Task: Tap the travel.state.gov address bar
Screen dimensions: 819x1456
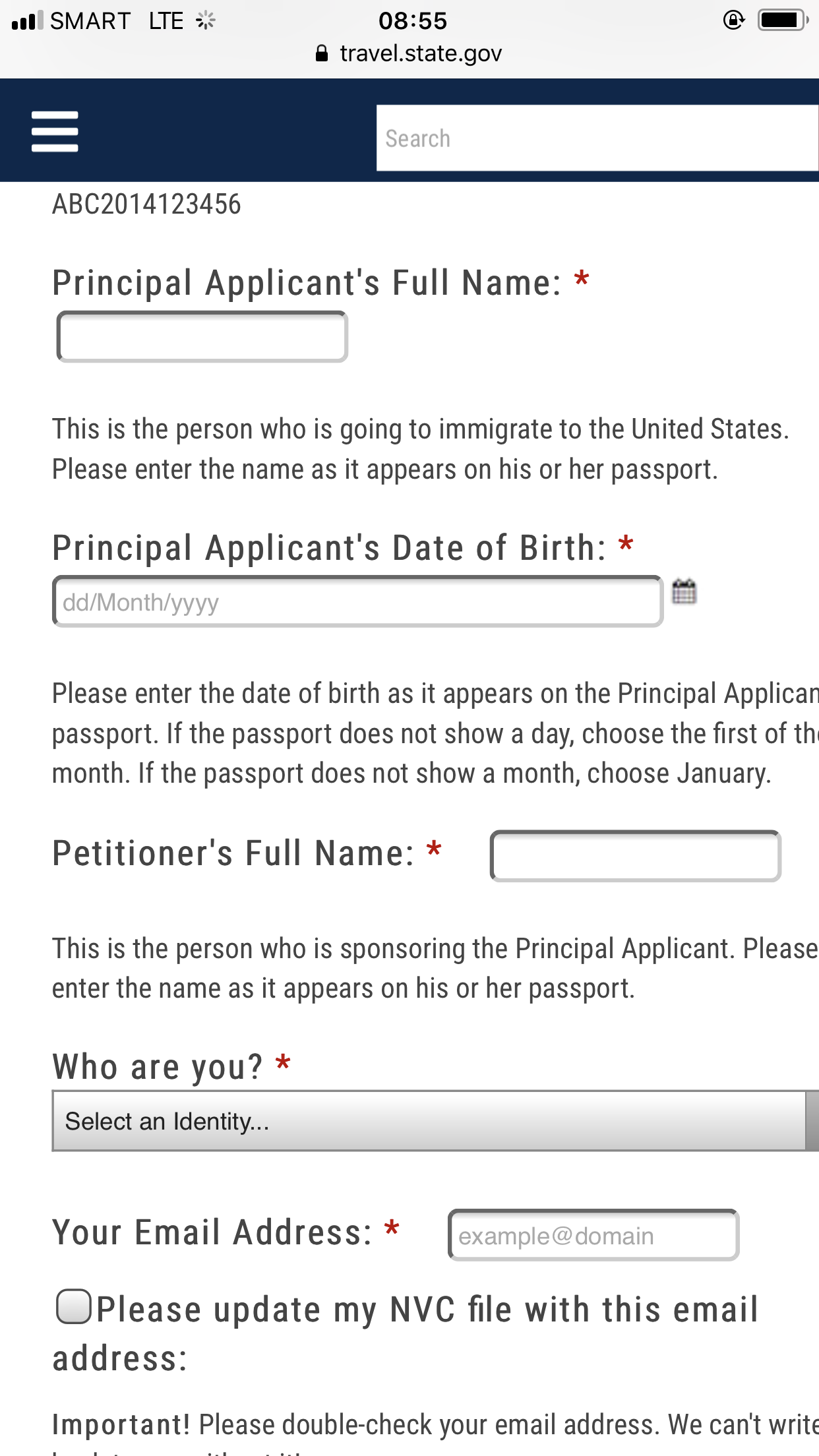Action: coord(409,53)
